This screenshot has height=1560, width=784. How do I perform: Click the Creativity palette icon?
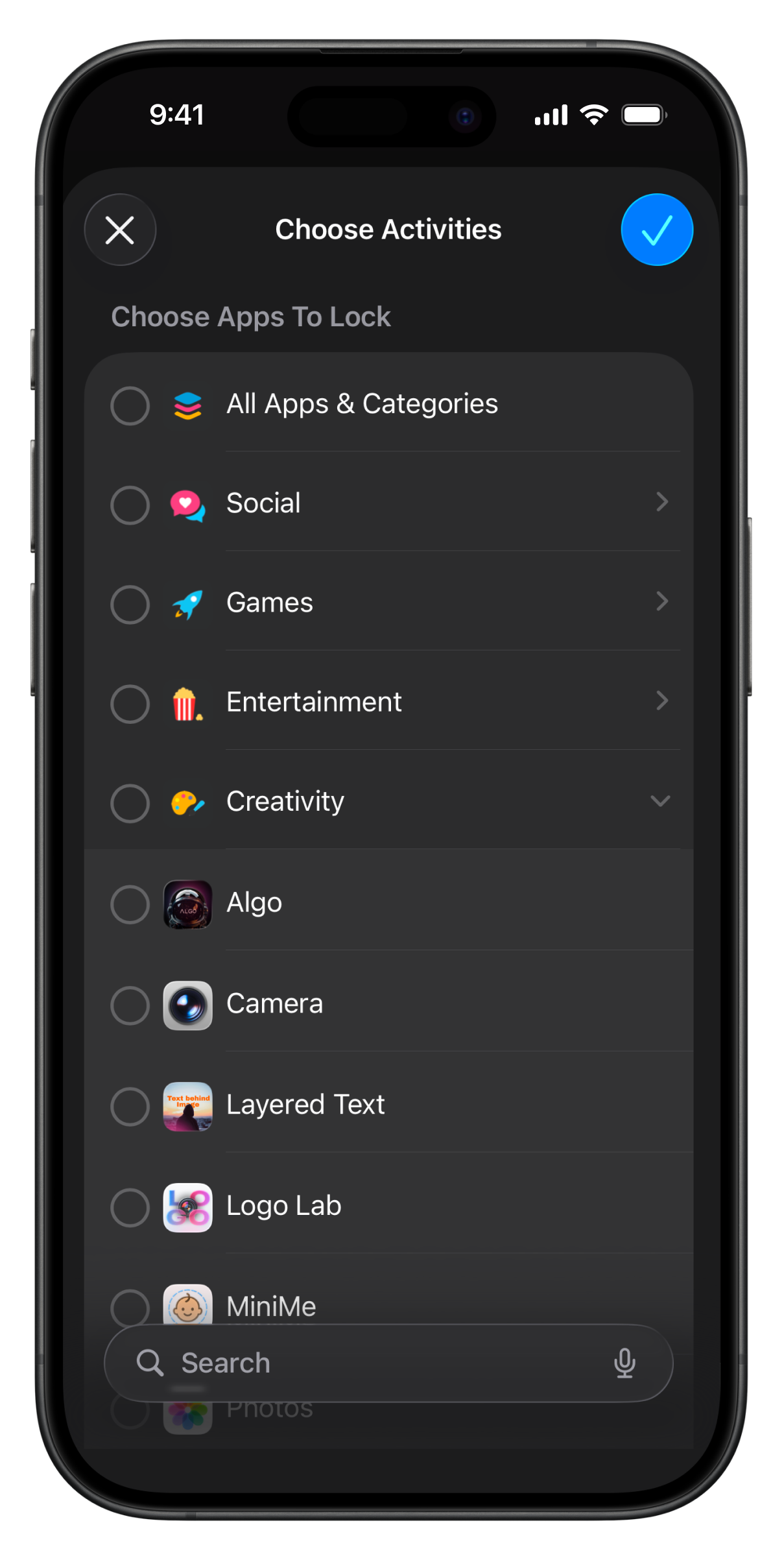187,802
